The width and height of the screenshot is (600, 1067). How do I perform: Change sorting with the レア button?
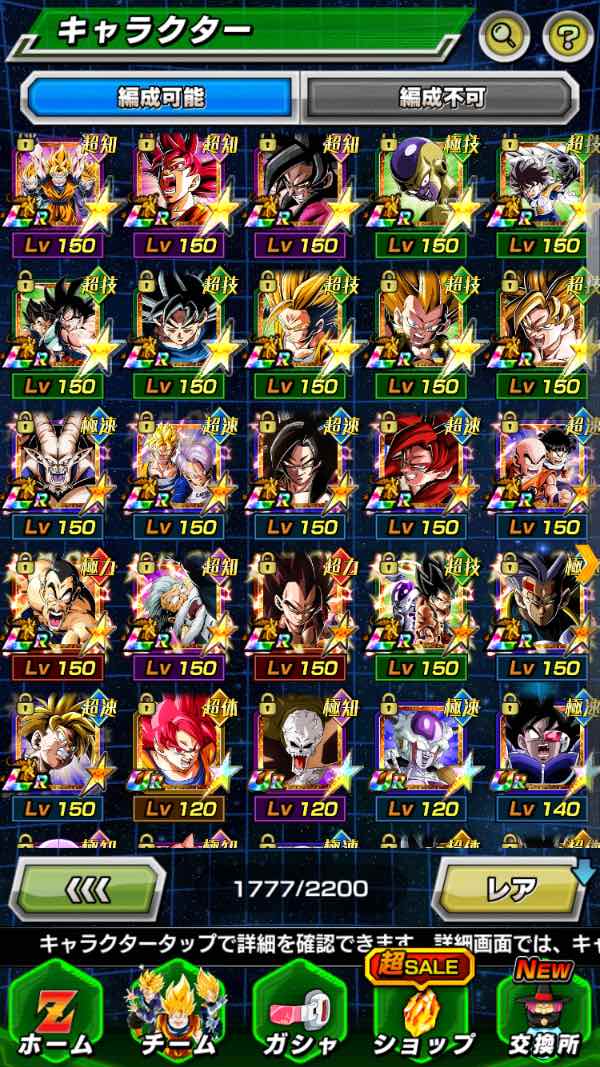pyautogui.click(x=510, y=888)
